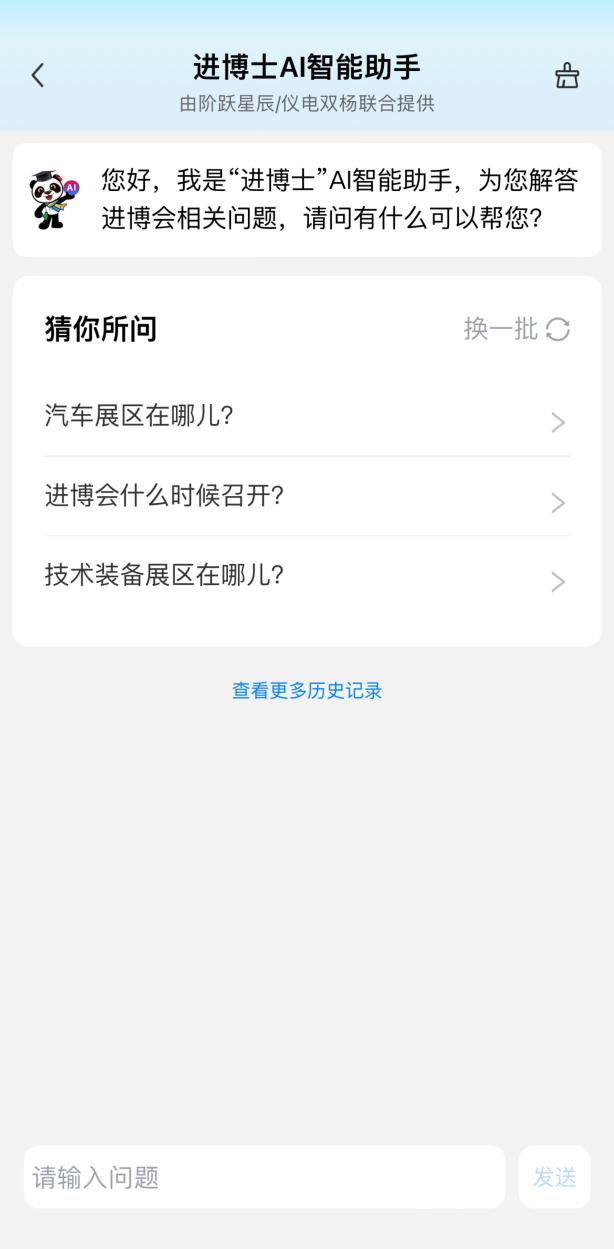Tap the 发送 send button
Screen dimensions: 614x1249
coord(554,1177)
